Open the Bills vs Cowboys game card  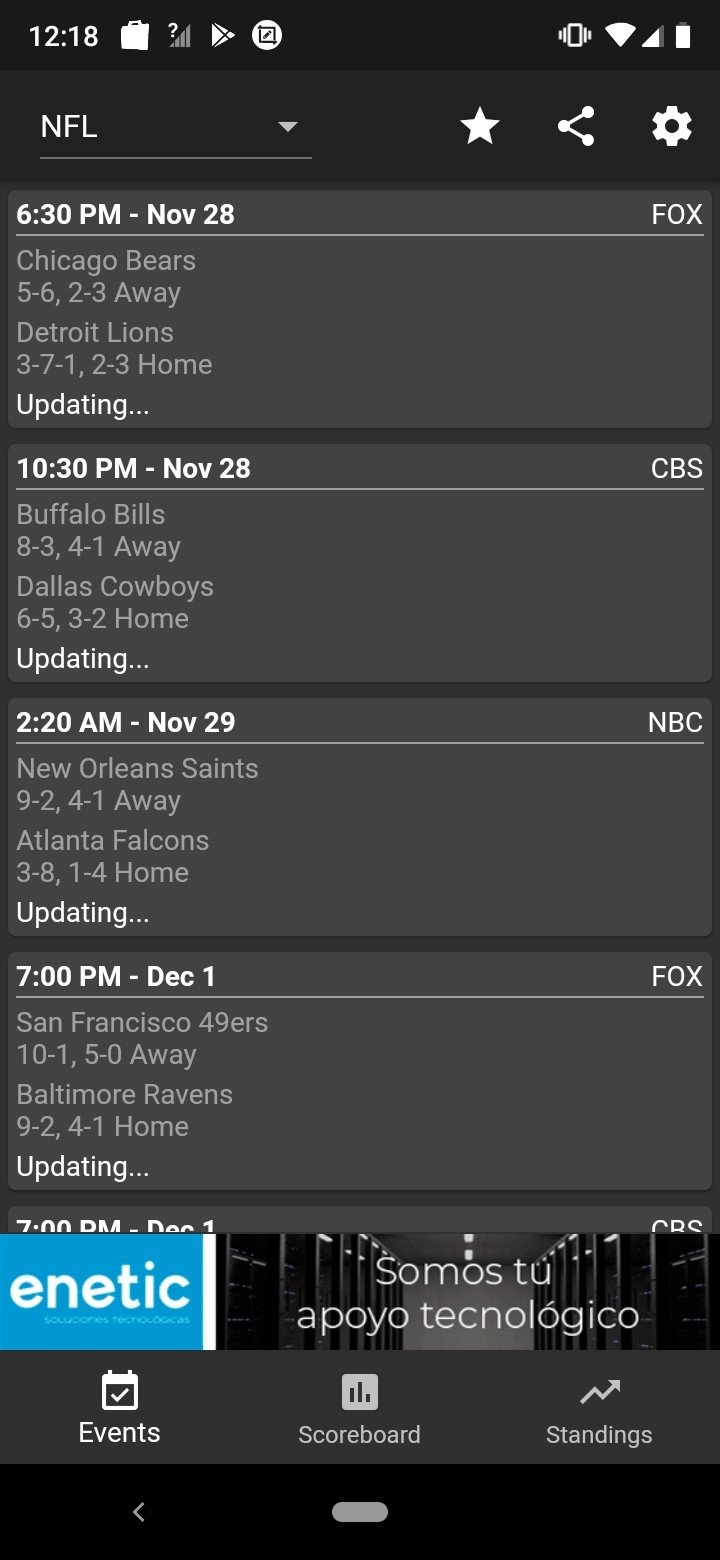click(x=360, y=563)
